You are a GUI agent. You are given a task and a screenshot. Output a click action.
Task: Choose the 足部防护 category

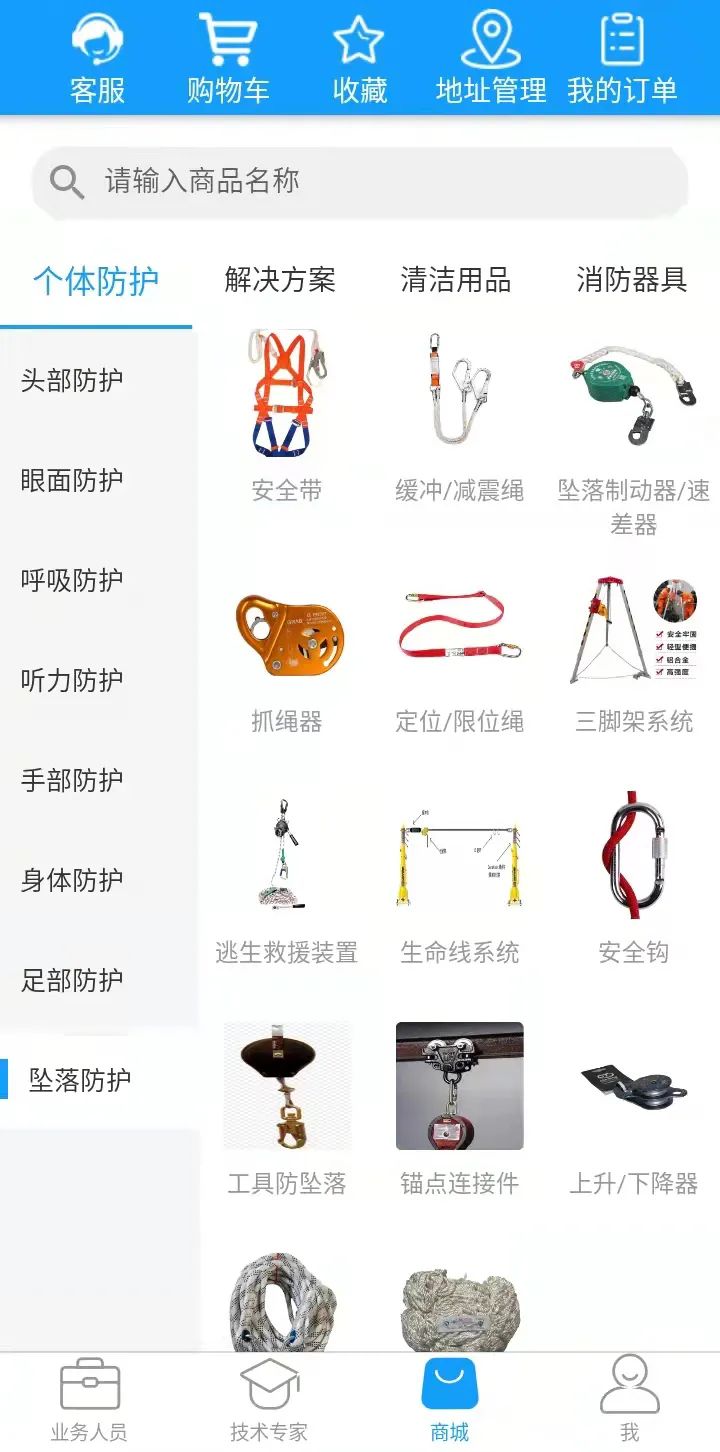[72, 980]
